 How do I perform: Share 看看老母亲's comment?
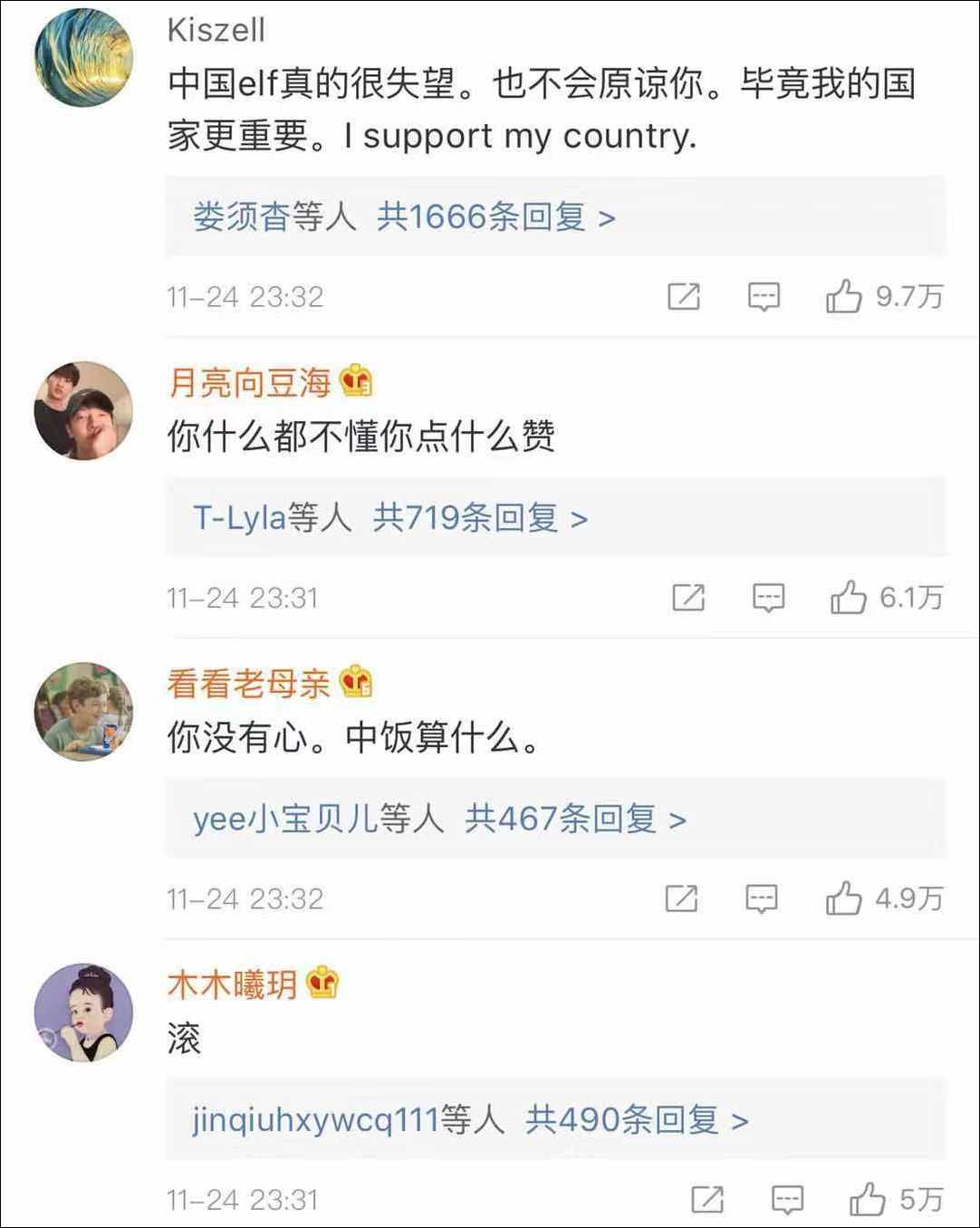point(681,898)
